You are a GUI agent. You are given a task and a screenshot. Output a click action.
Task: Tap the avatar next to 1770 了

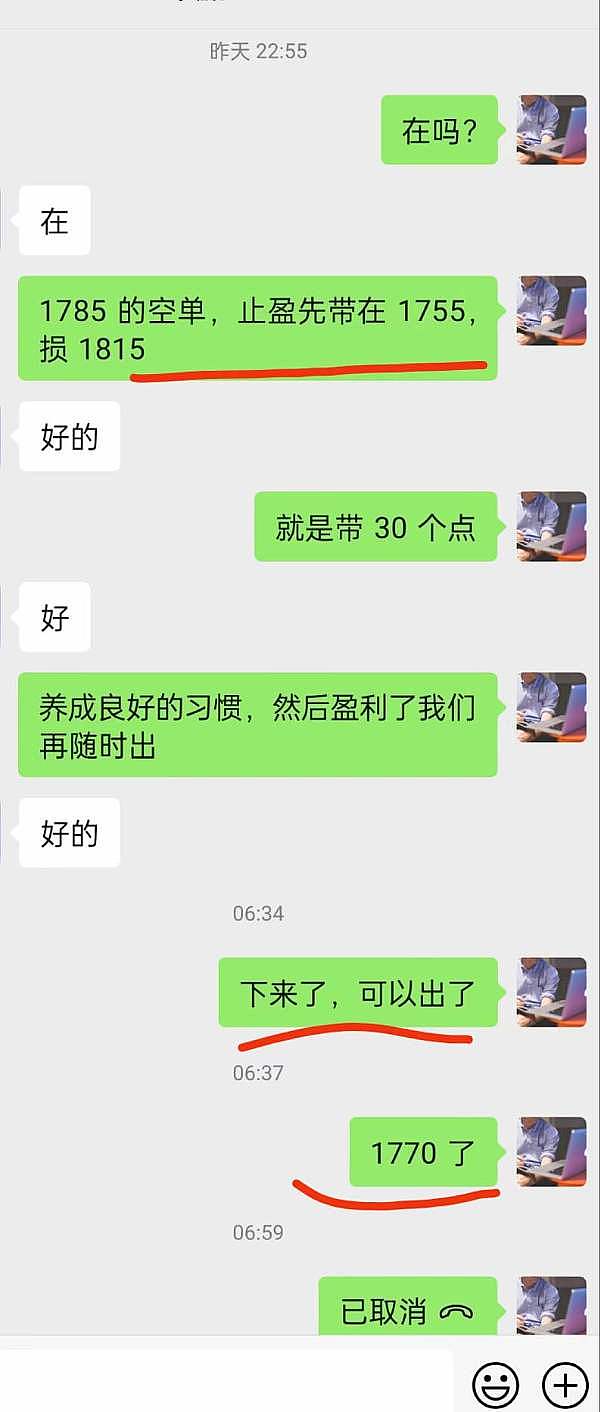[551, 1152]
